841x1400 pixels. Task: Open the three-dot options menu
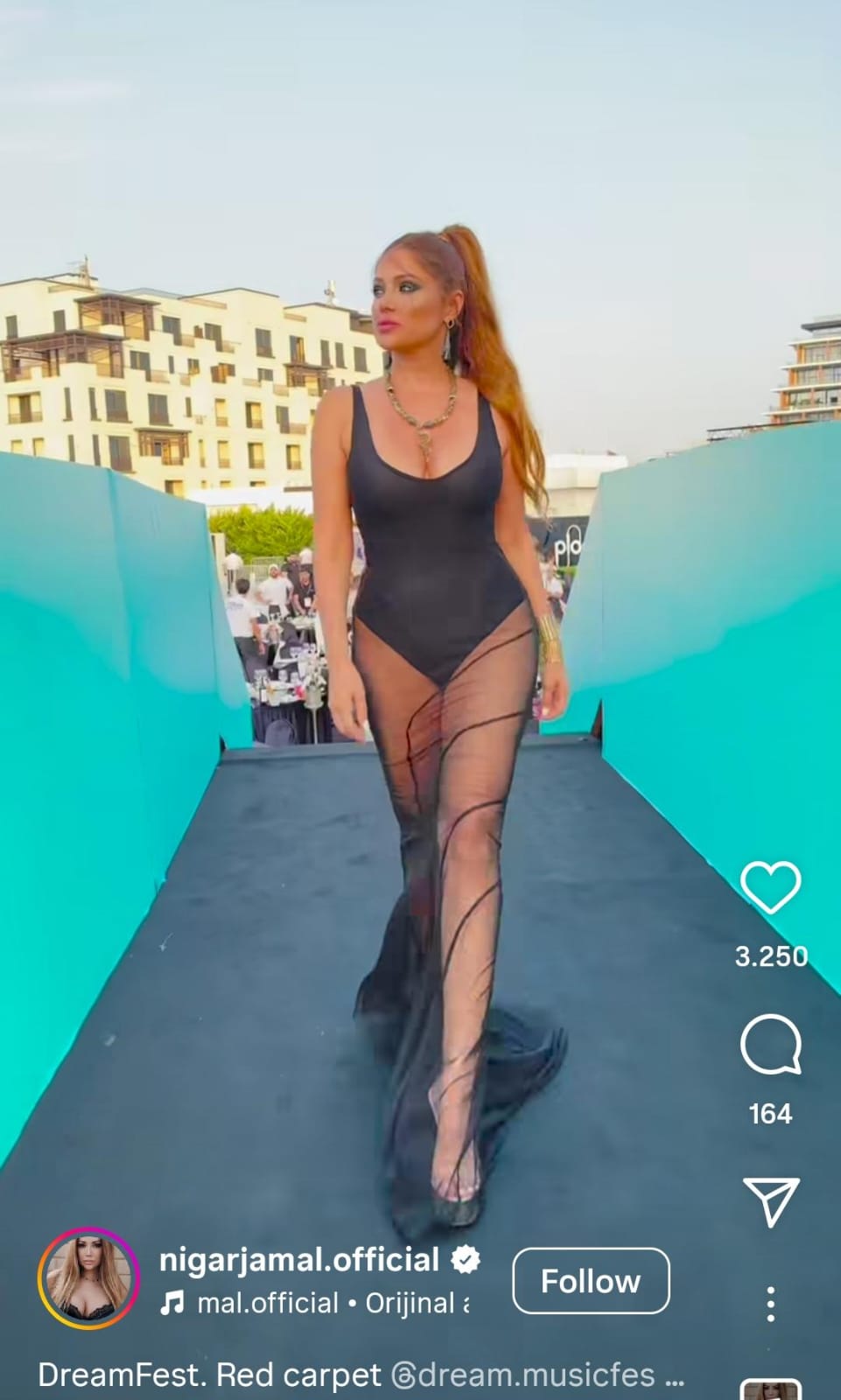pyautogui.click(x=770, y=1304)
